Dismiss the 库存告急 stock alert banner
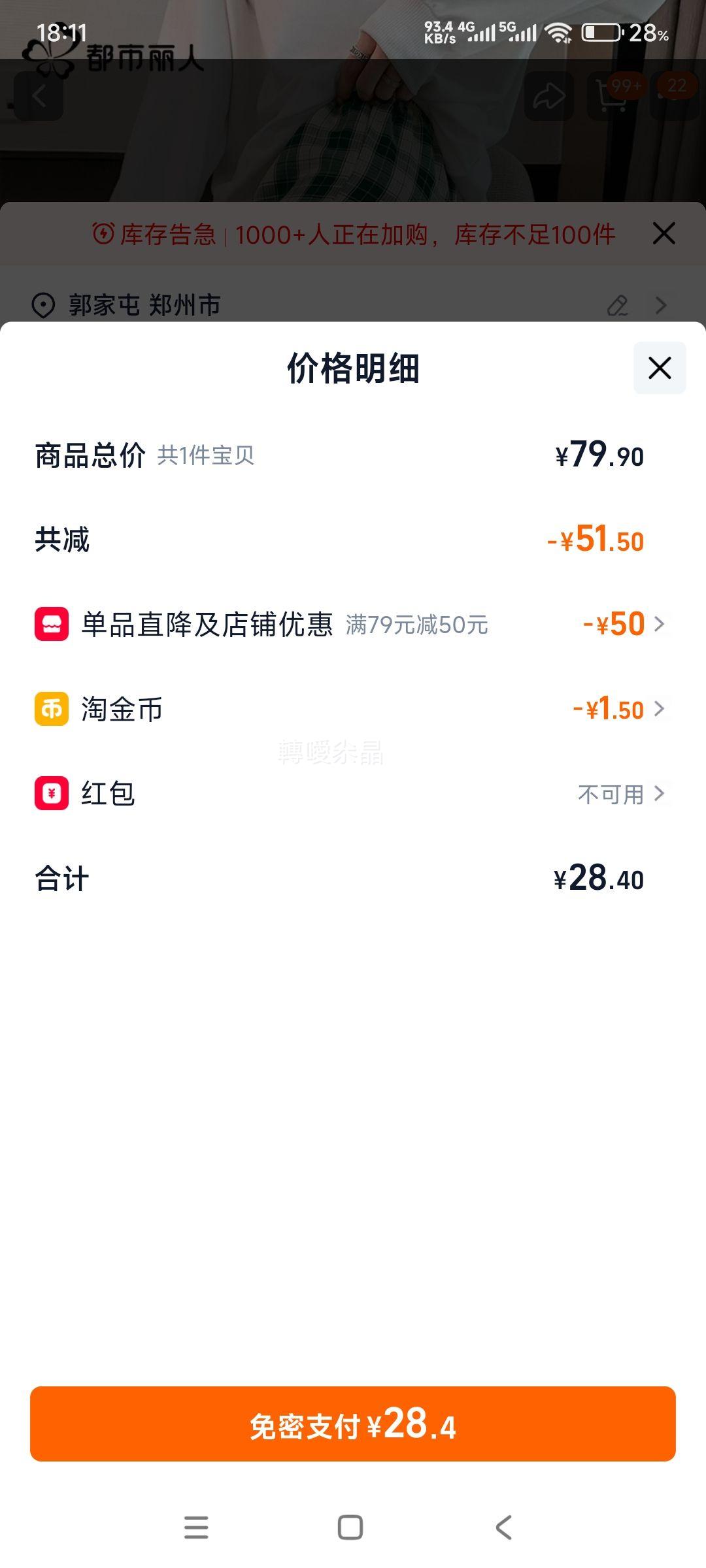 [663, 233]
